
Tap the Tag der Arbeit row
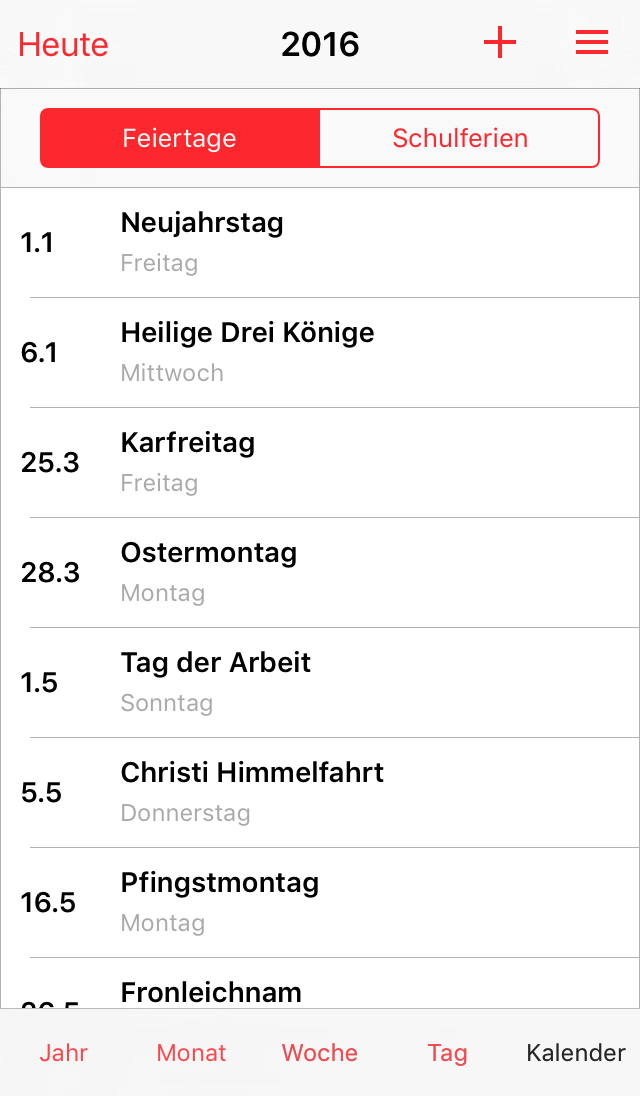click(320, 683)
